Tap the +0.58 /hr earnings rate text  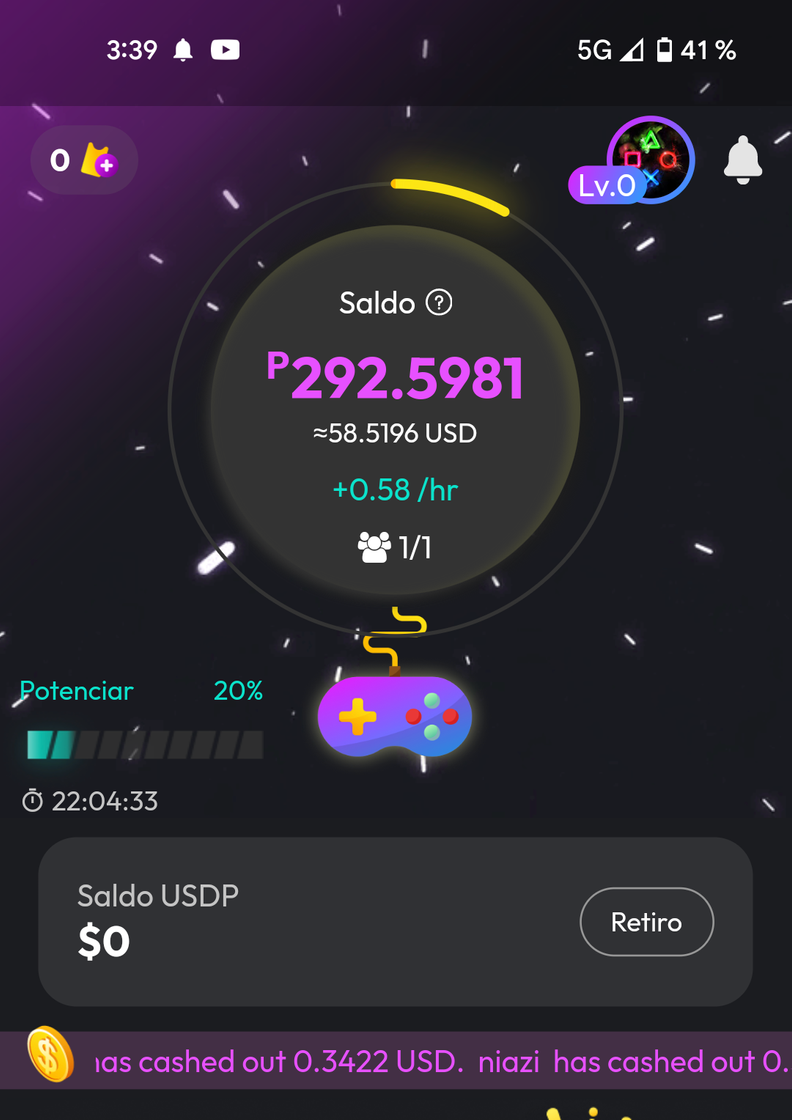pos(394,489)
